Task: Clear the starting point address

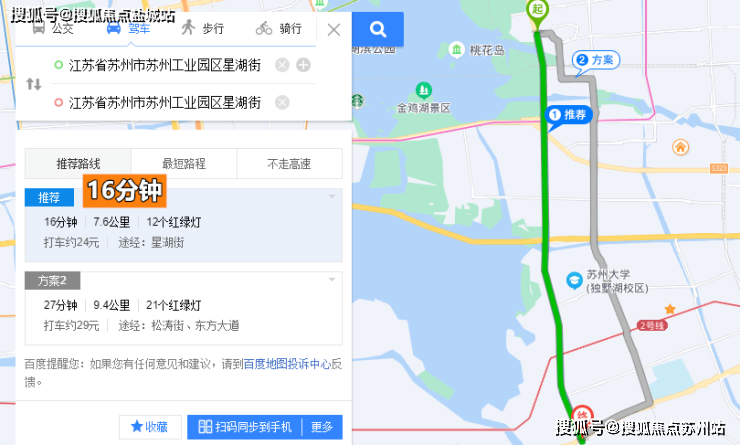Action: click(x=282, y=65)
